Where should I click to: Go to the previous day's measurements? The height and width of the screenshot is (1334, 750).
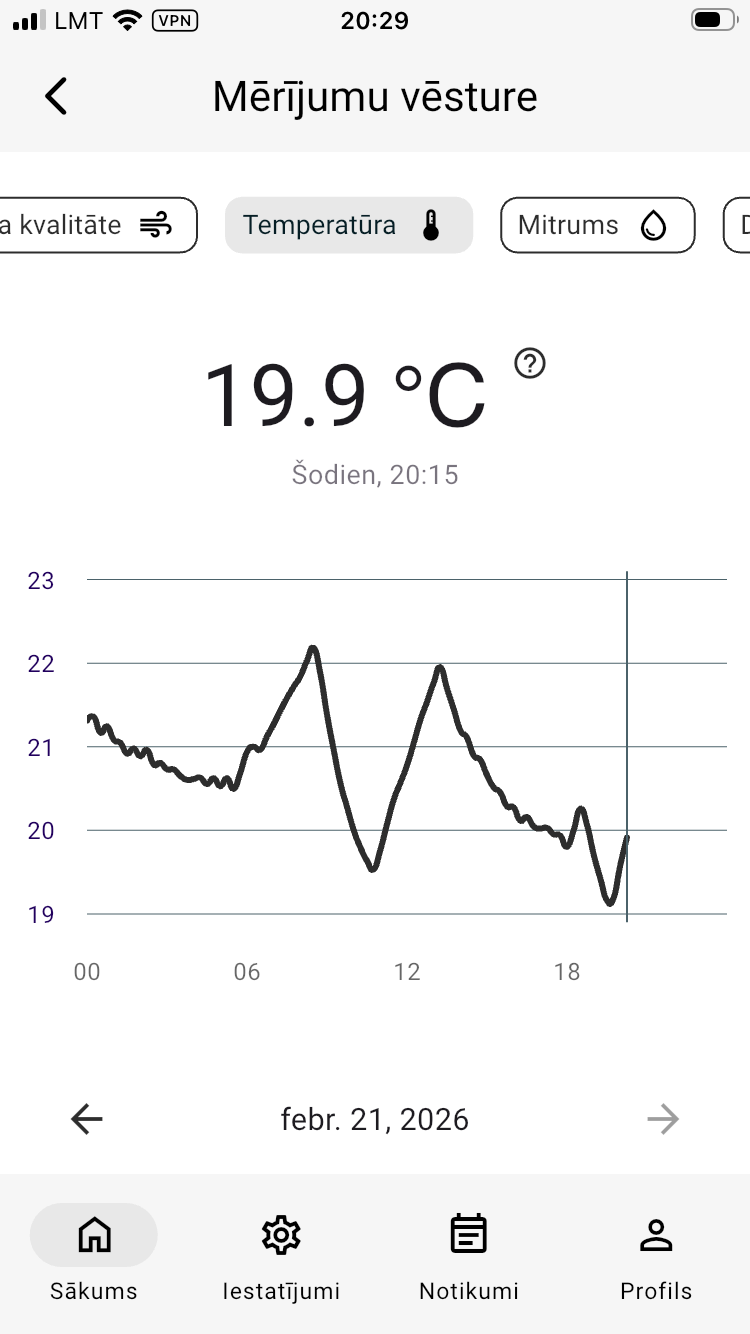click(x=87, y=1119)
